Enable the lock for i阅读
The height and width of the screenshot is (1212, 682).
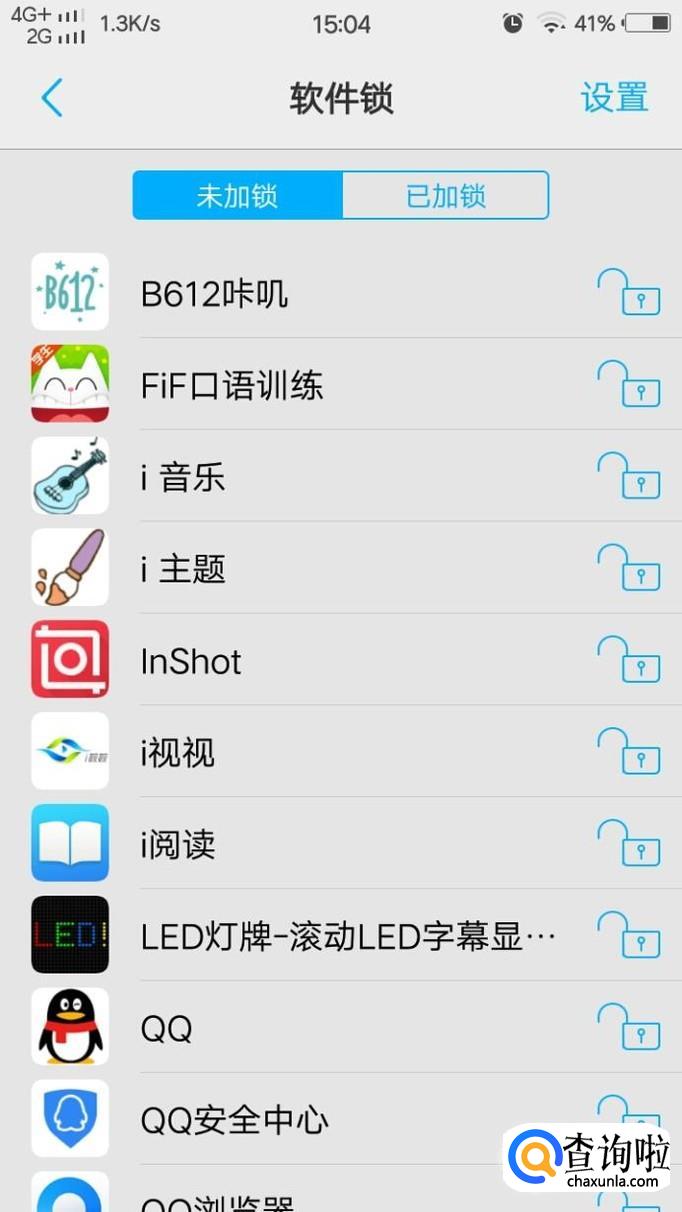coord(629,845)
